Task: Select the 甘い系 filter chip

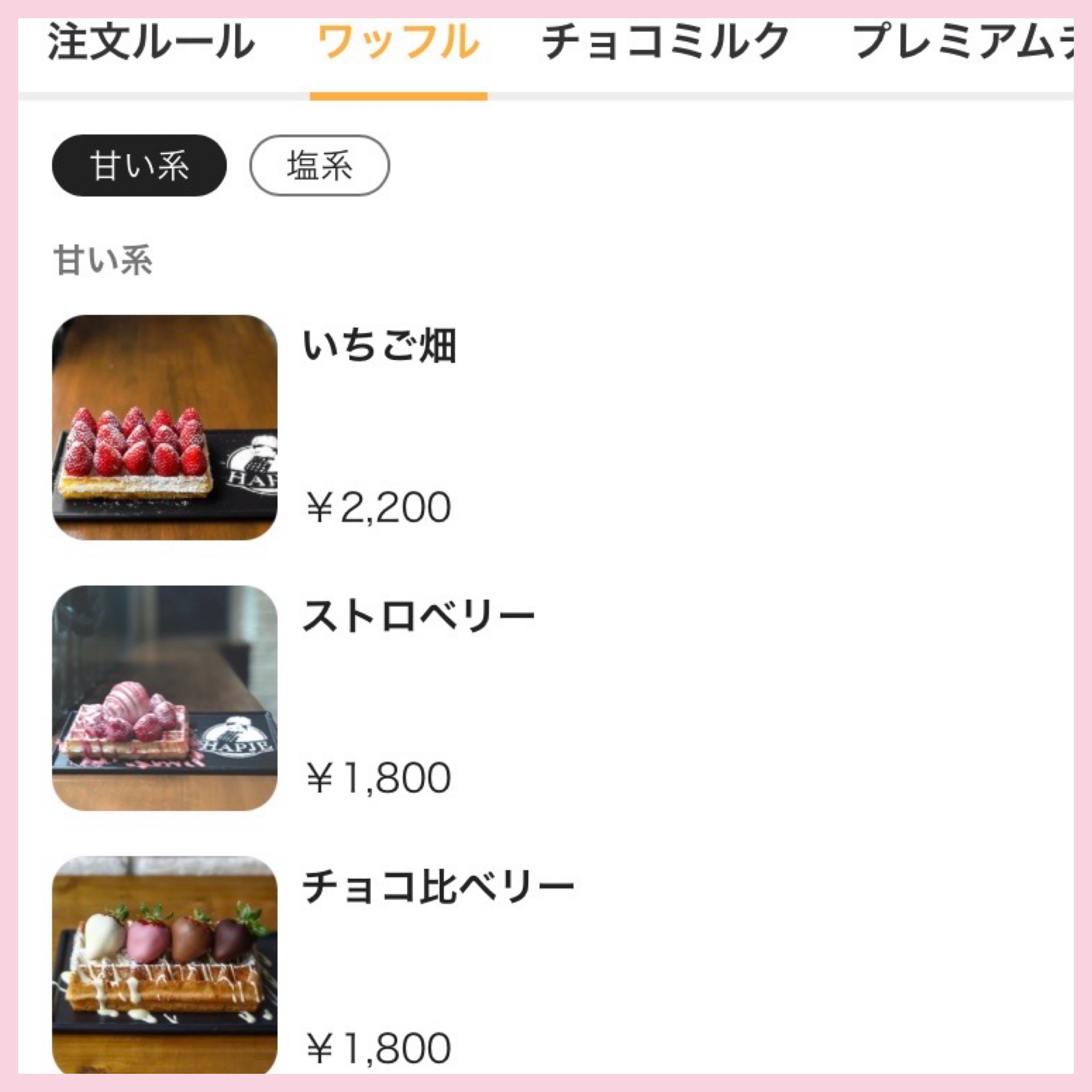Action: (x=139, y=166)
